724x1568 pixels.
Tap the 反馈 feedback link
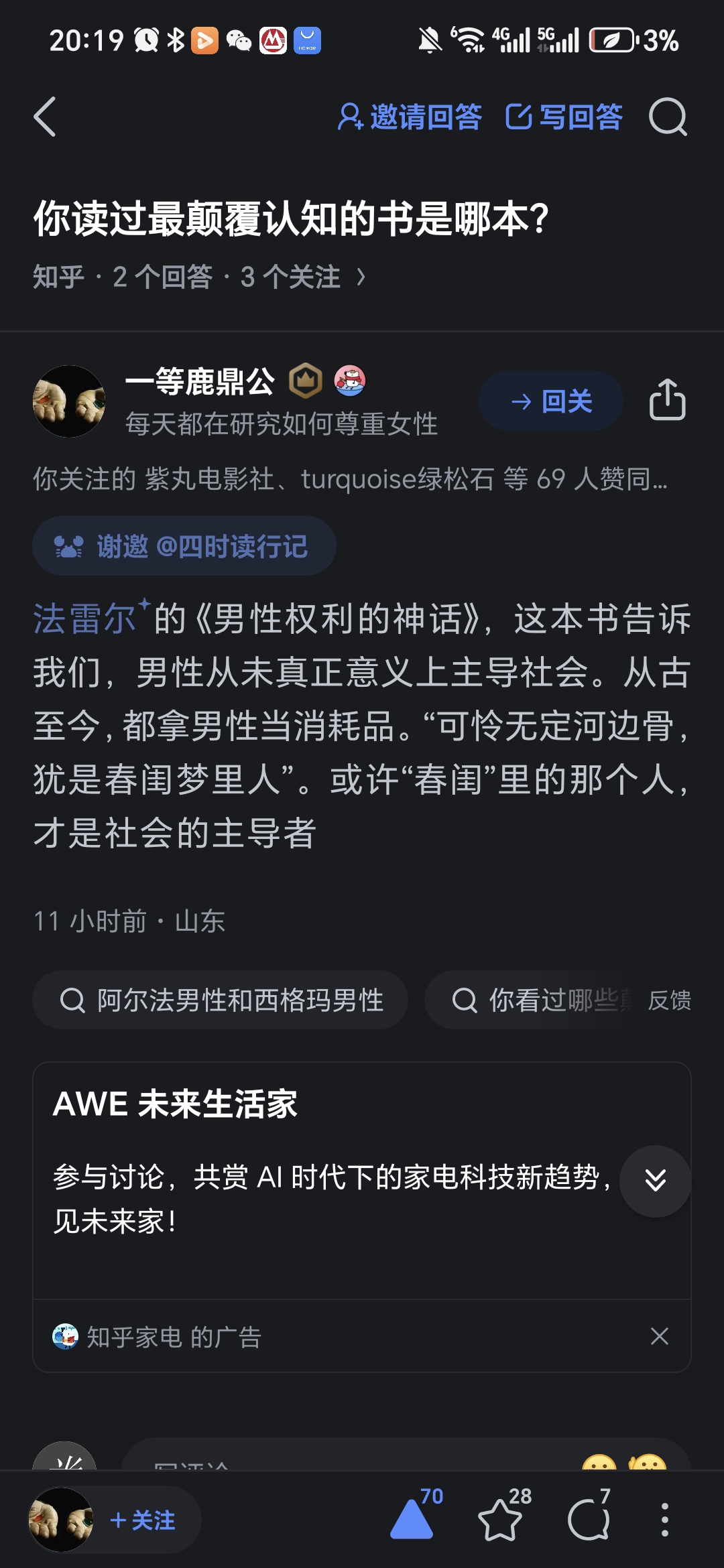[669, 1000]
